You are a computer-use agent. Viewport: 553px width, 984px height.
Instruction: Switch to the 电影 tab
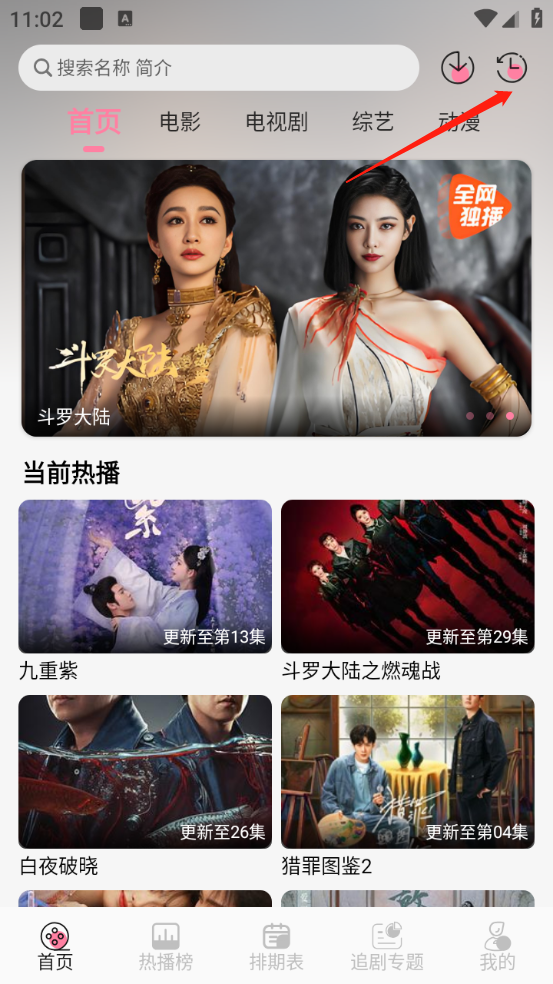180,122
